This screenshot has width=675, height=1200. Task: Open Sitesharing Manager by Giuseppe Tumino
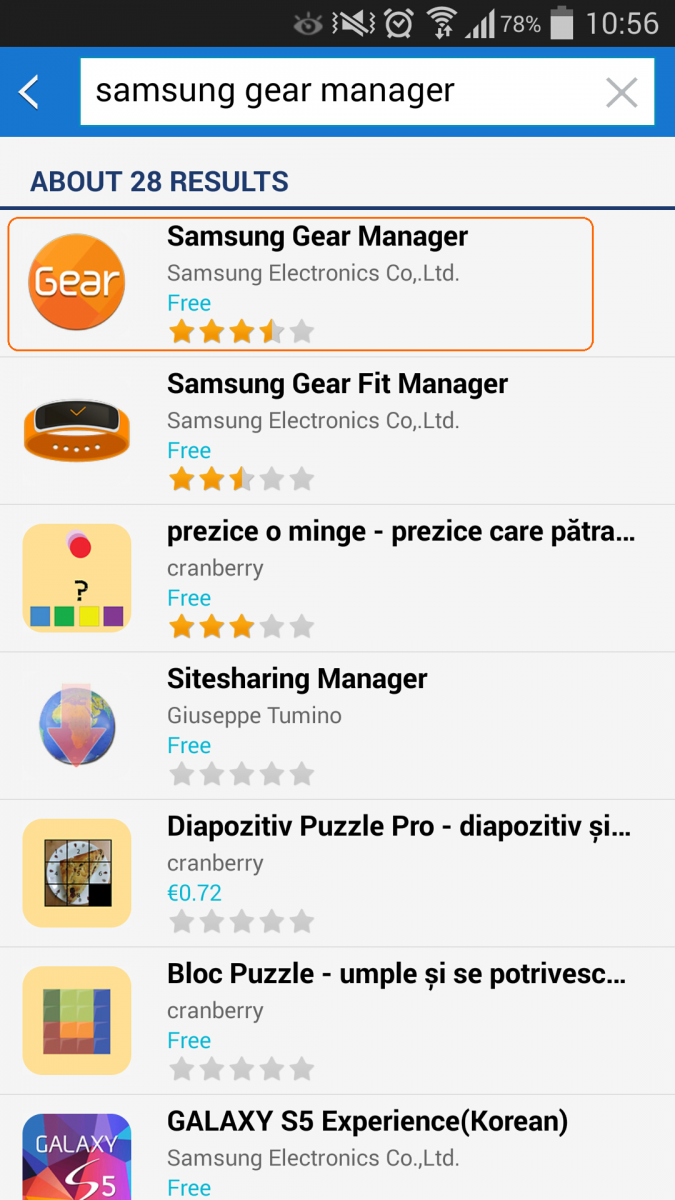[x=337, y=726]
